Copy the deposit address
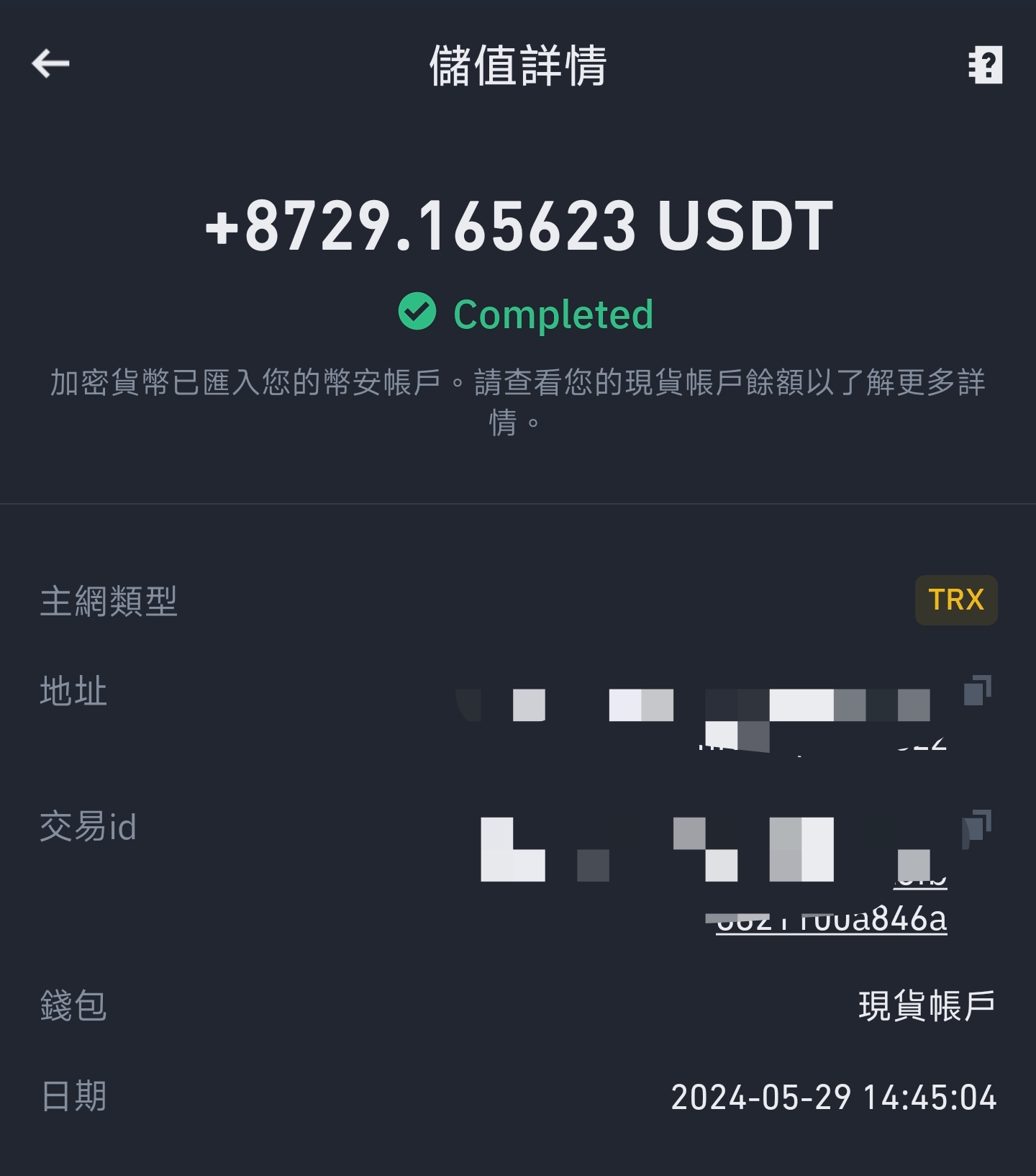Image resolution: width=1036 pixels, height=1176 pixels. coord(977,690)
